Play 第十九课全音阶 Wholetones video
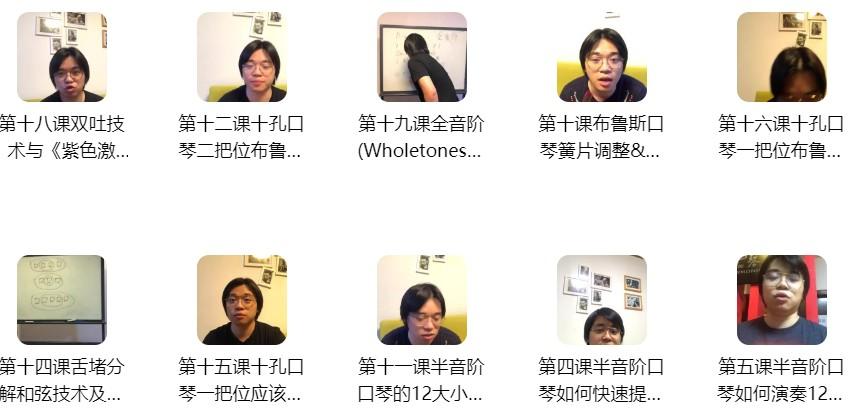856x414 pixels. tap(422, 57)
